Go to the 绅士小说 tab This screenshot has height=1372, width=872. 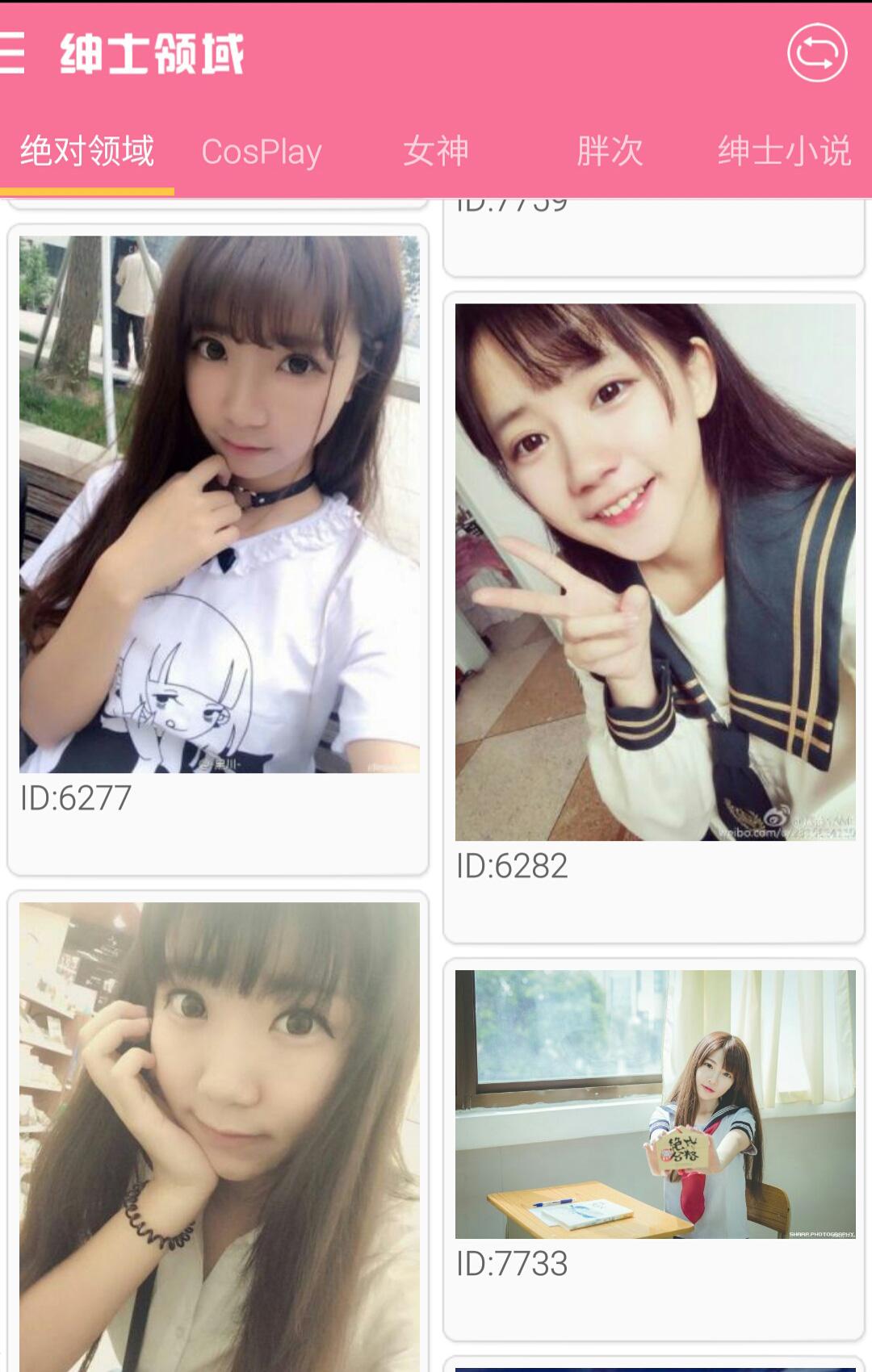[785, 151]
